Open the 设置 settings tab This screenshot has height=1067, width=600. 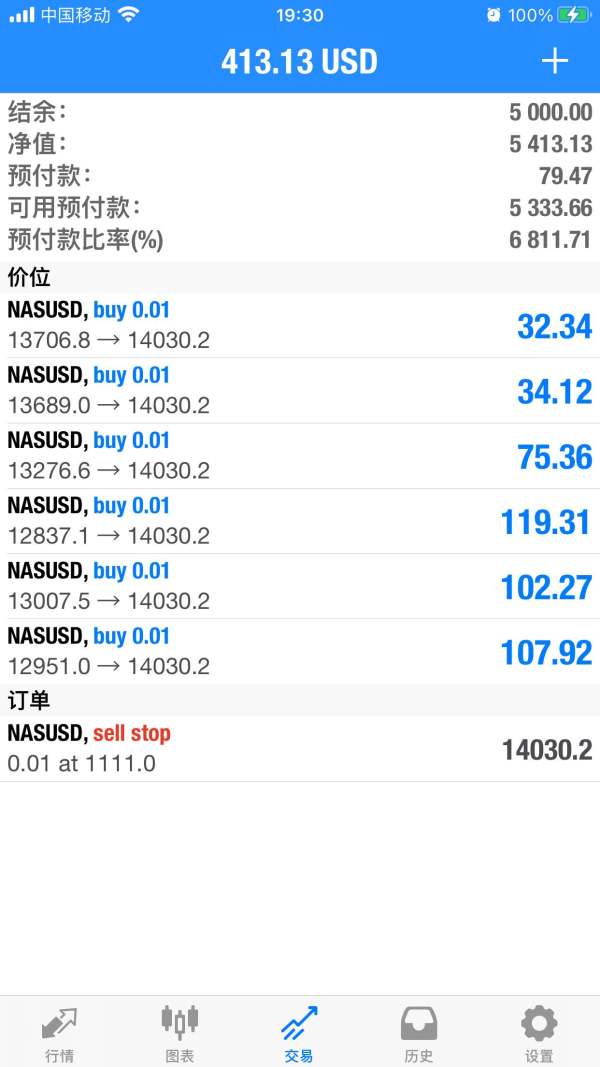tap(539, 1033)
